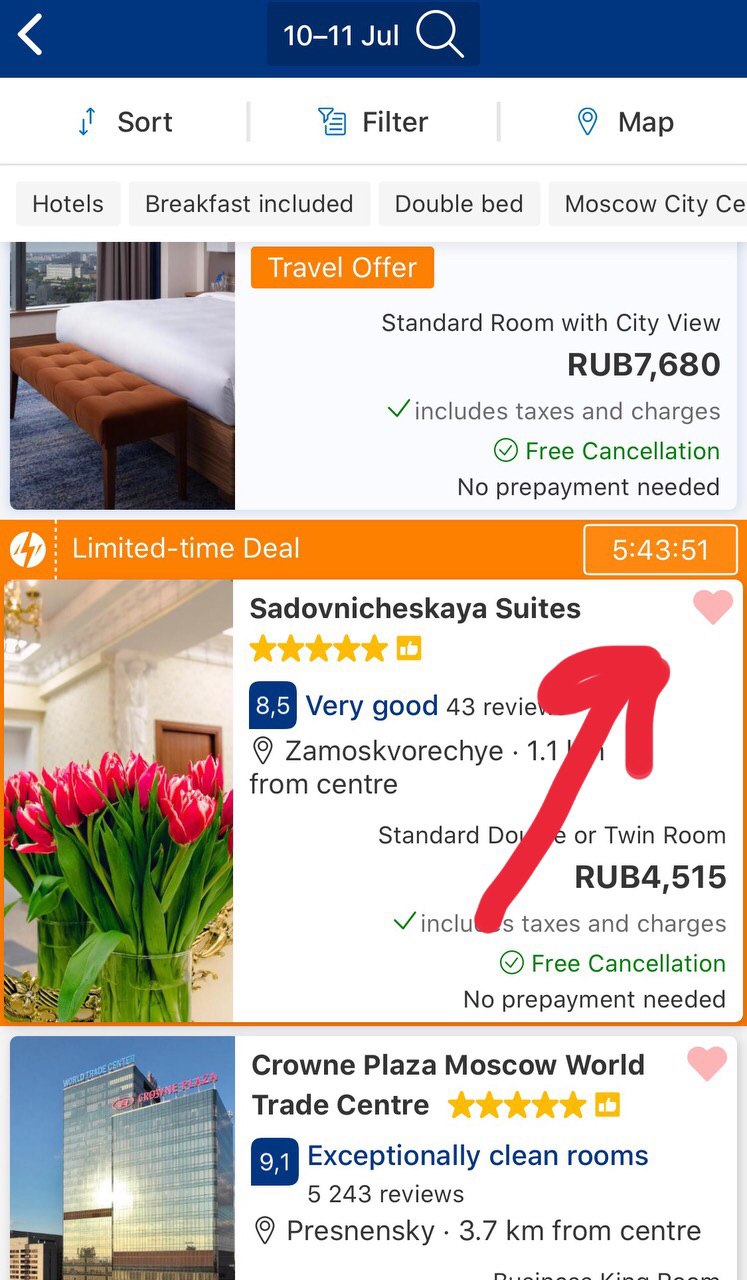
Task: Open the 10–11 Jul date search
Action: click(372, 36)
